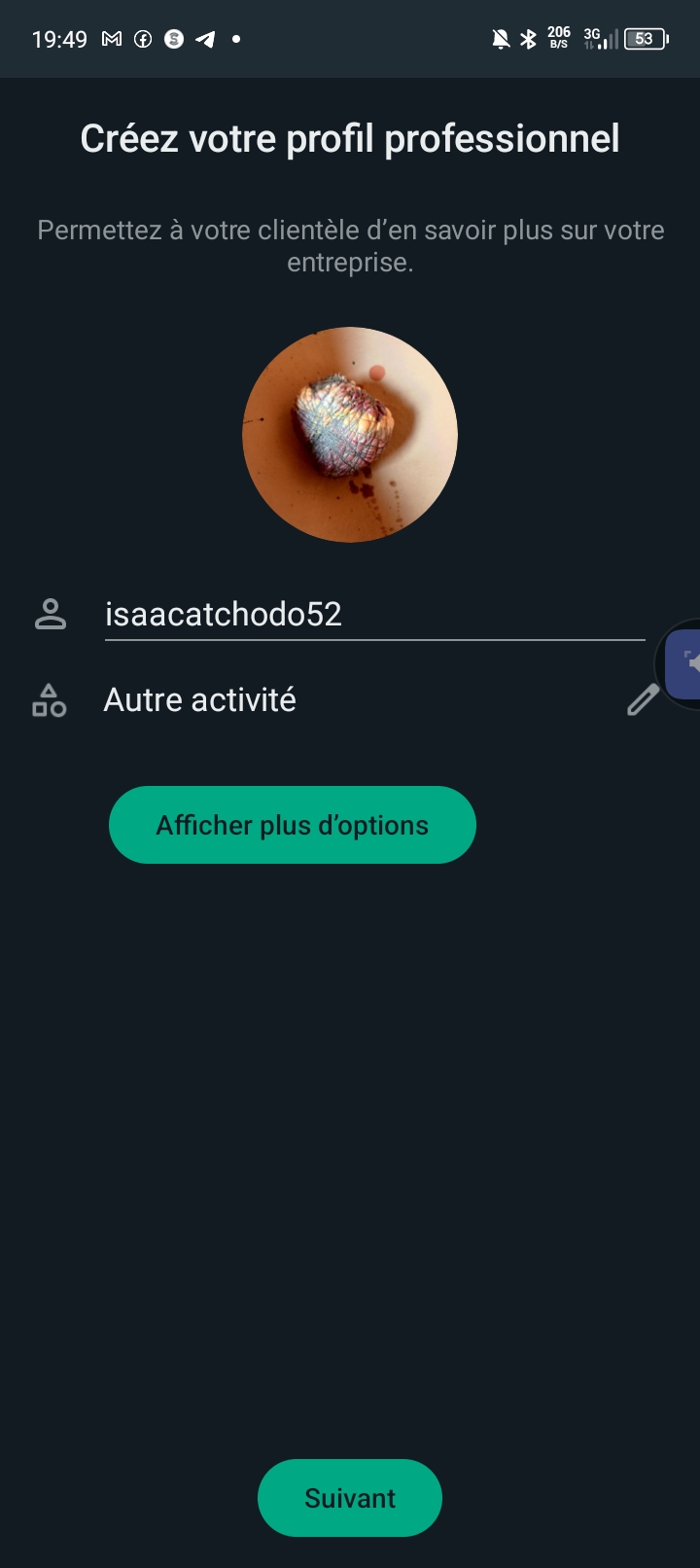Viewport: 700px width, 1568px height.
Task: Open the floating side panel handle
Action: coord(684,663)
